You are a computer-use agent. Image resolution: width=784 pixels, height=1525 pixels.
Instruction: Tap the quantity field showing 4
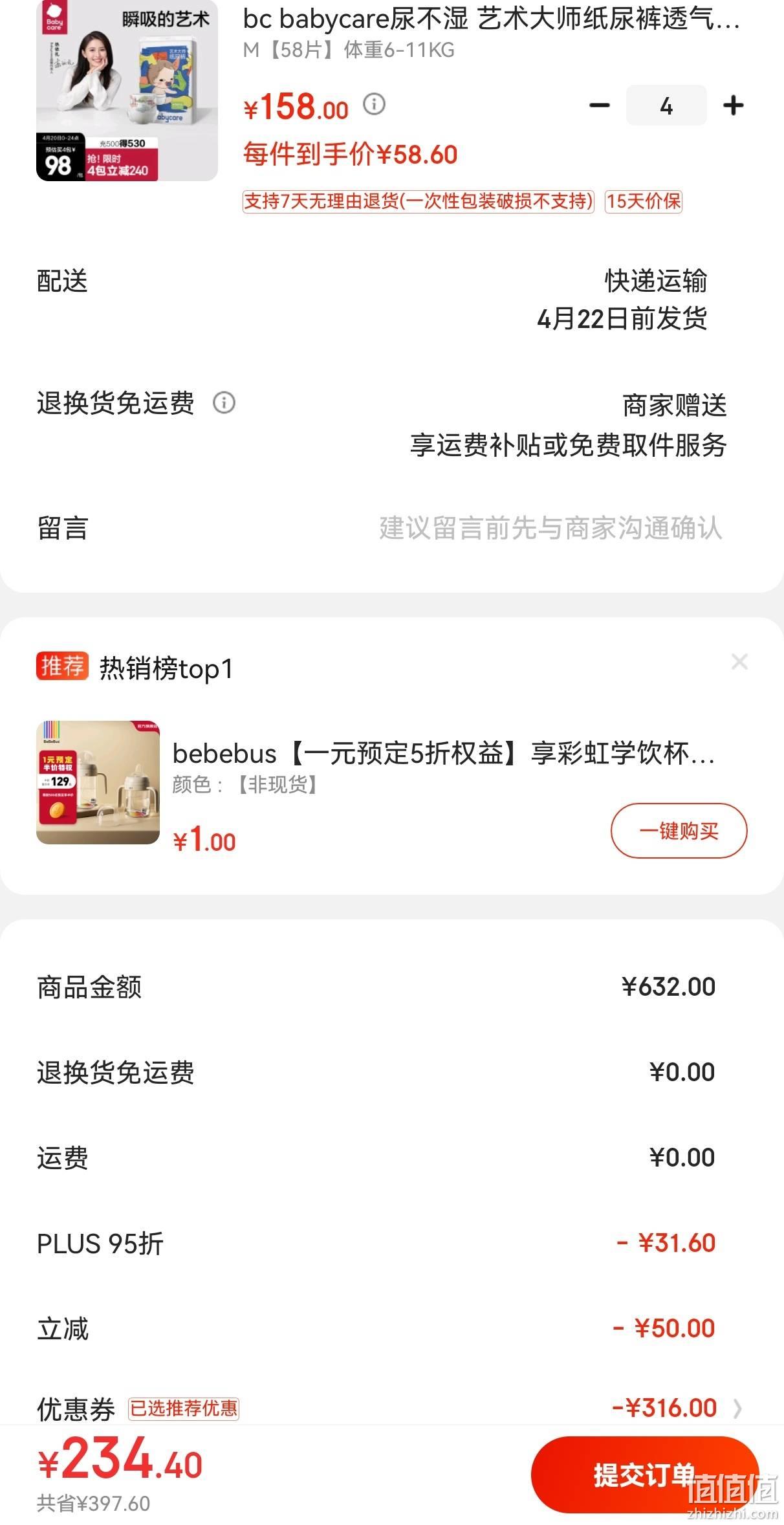(x=666, y=105)
